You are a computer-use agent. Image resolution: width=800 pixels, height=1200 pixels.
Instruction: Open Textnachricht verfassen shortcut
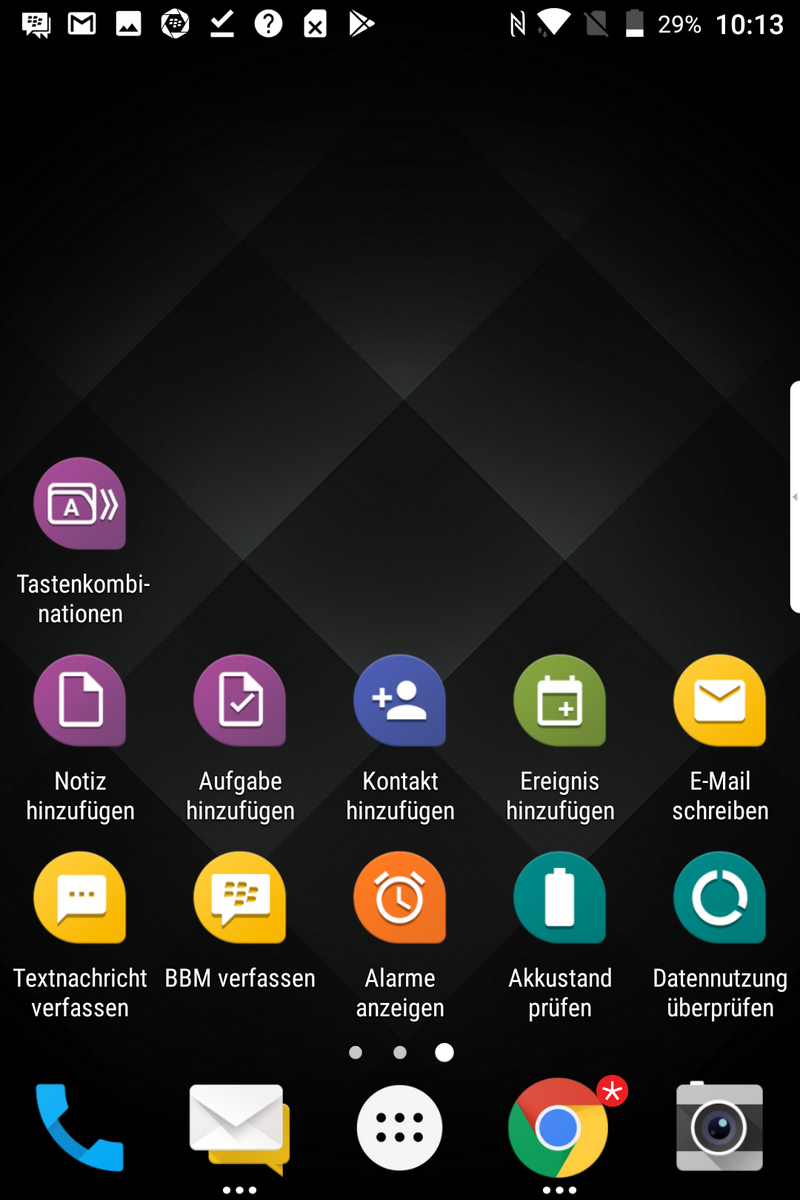[80, 897]
